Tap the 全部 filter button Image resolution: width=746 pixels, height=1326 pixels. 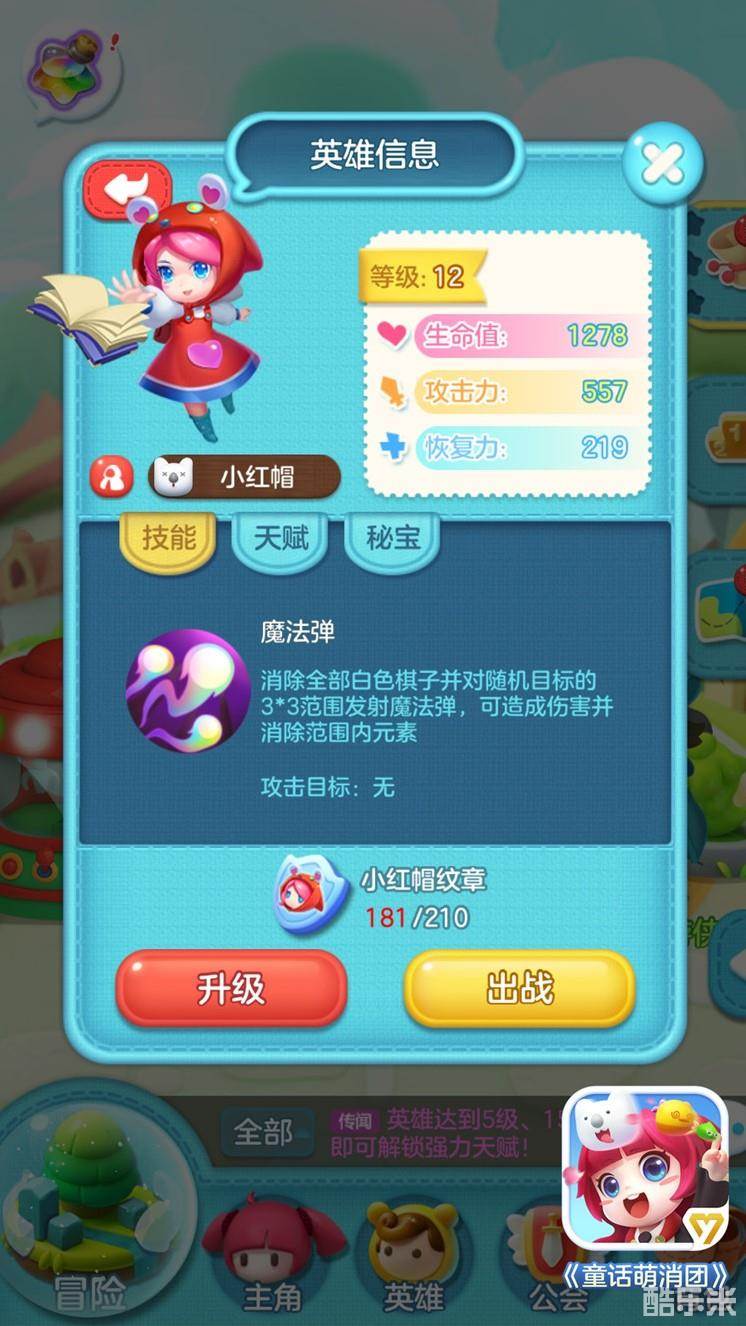263,1133
